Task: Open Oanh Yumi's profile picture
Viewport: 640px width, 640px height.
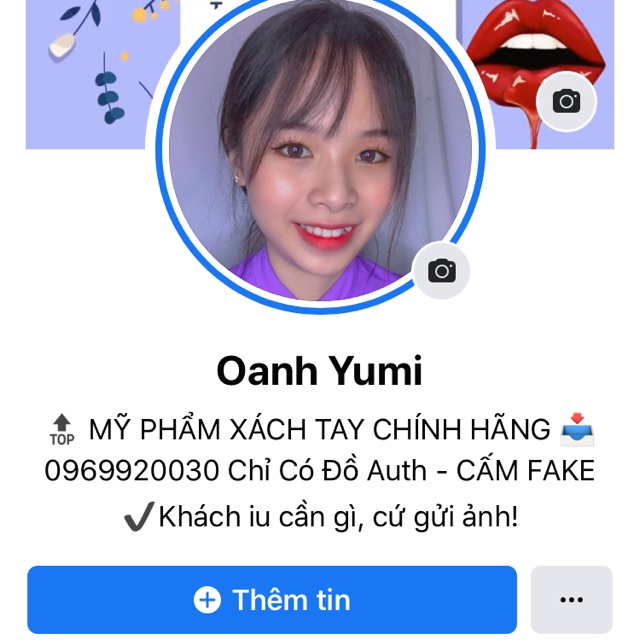Action: coord(318,150)
